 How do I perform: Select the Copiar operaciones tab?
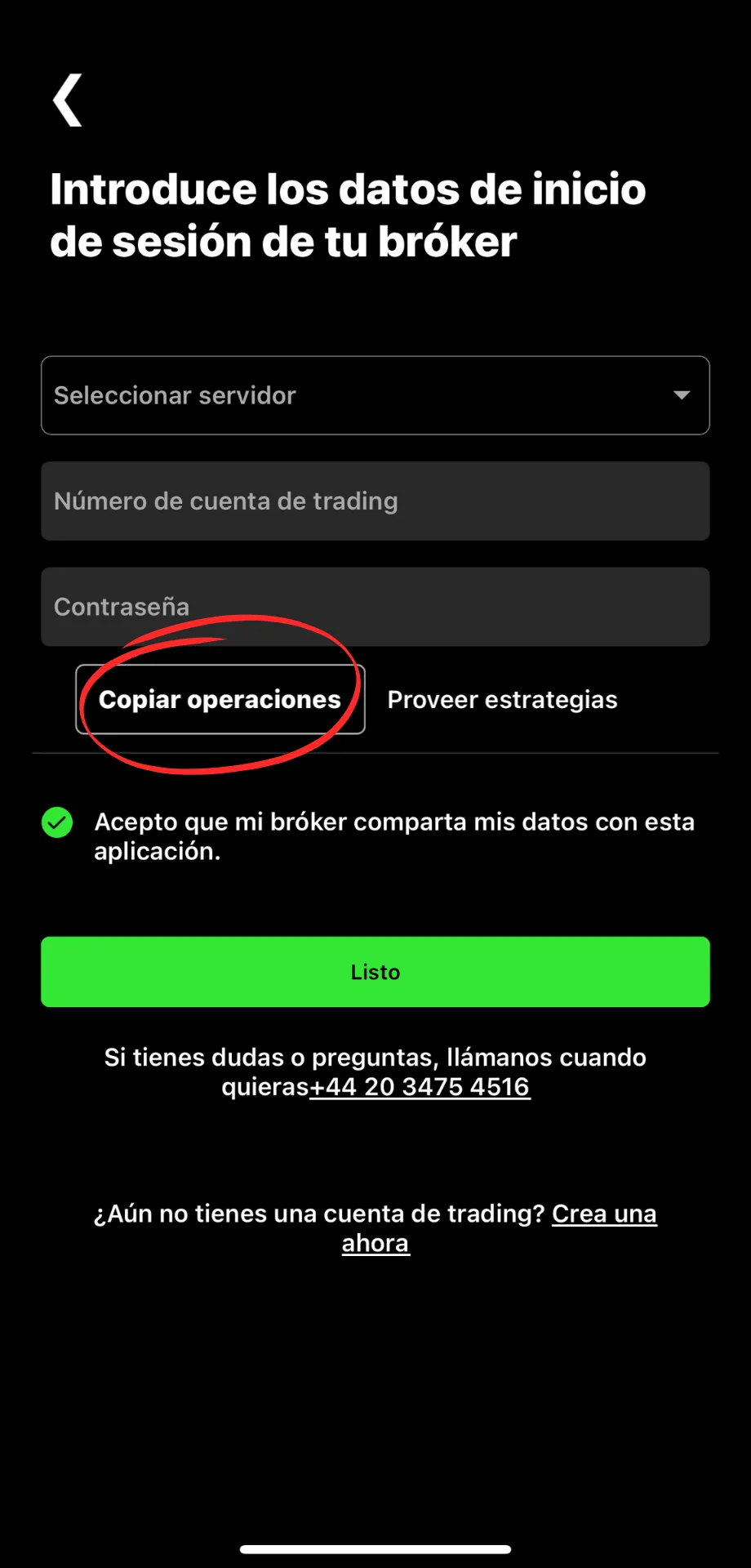coord(220,700)
